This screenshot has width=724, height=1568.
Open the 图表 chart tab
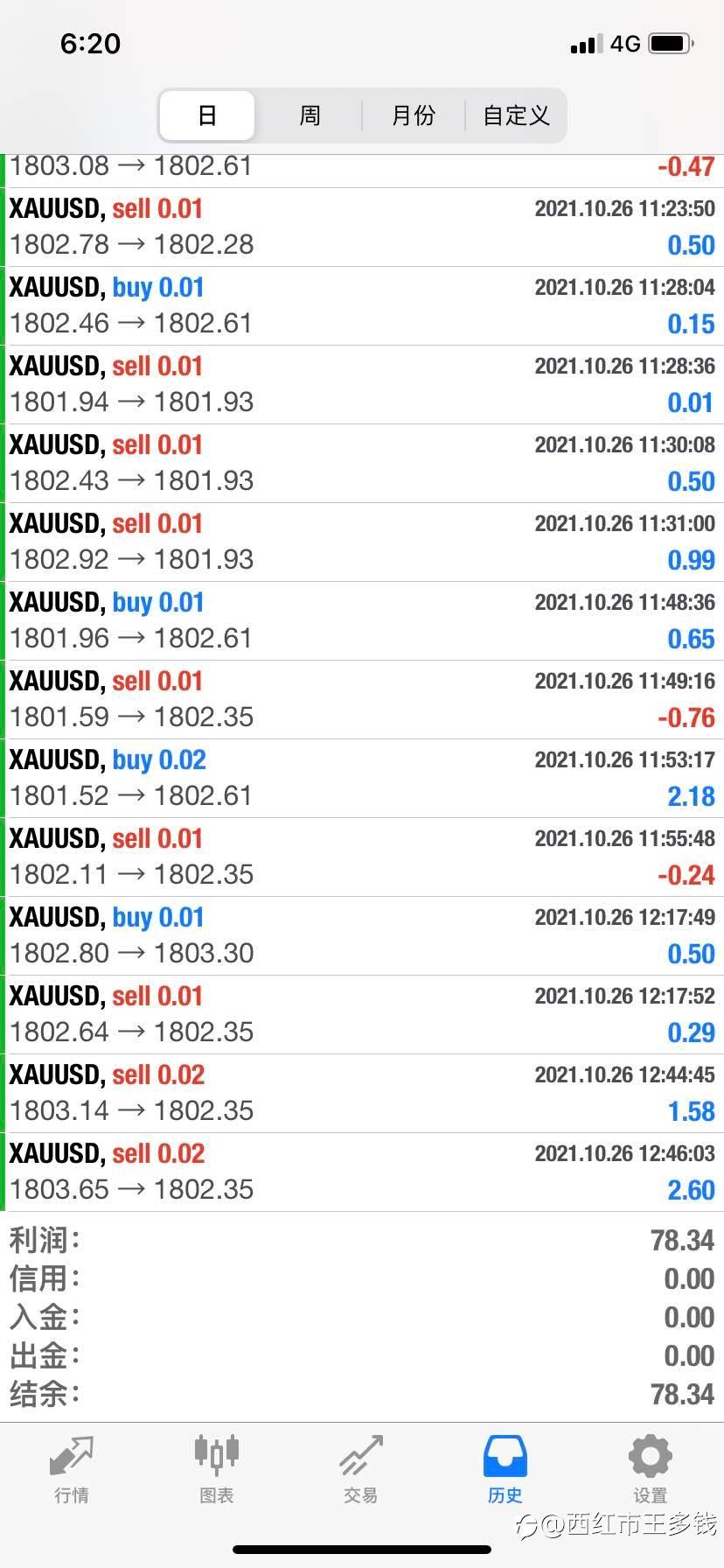pos(216,1469)
